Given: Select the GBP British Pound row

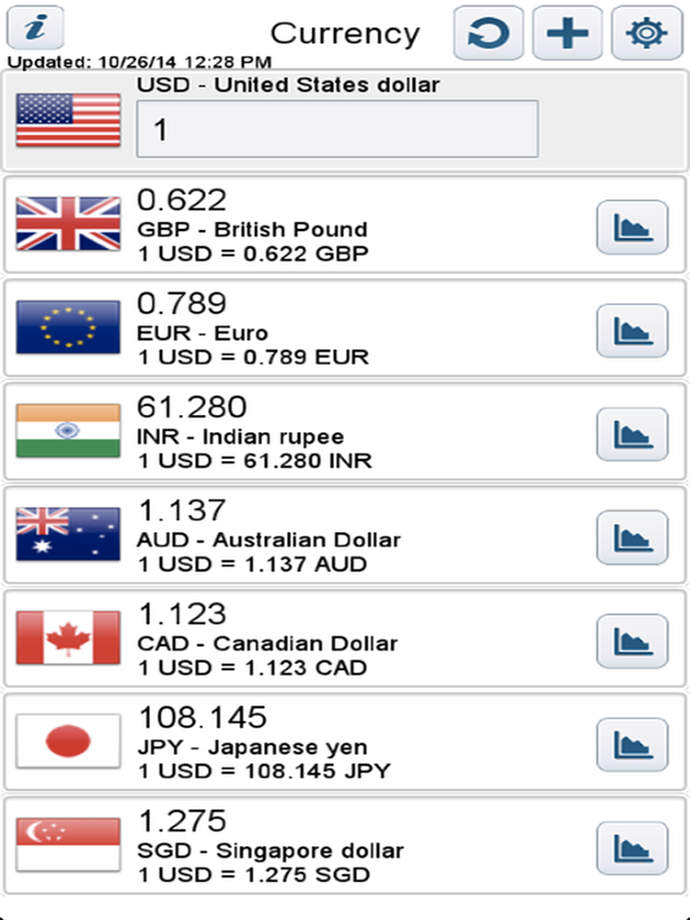Looking at the screenshot, I should 300,227.
